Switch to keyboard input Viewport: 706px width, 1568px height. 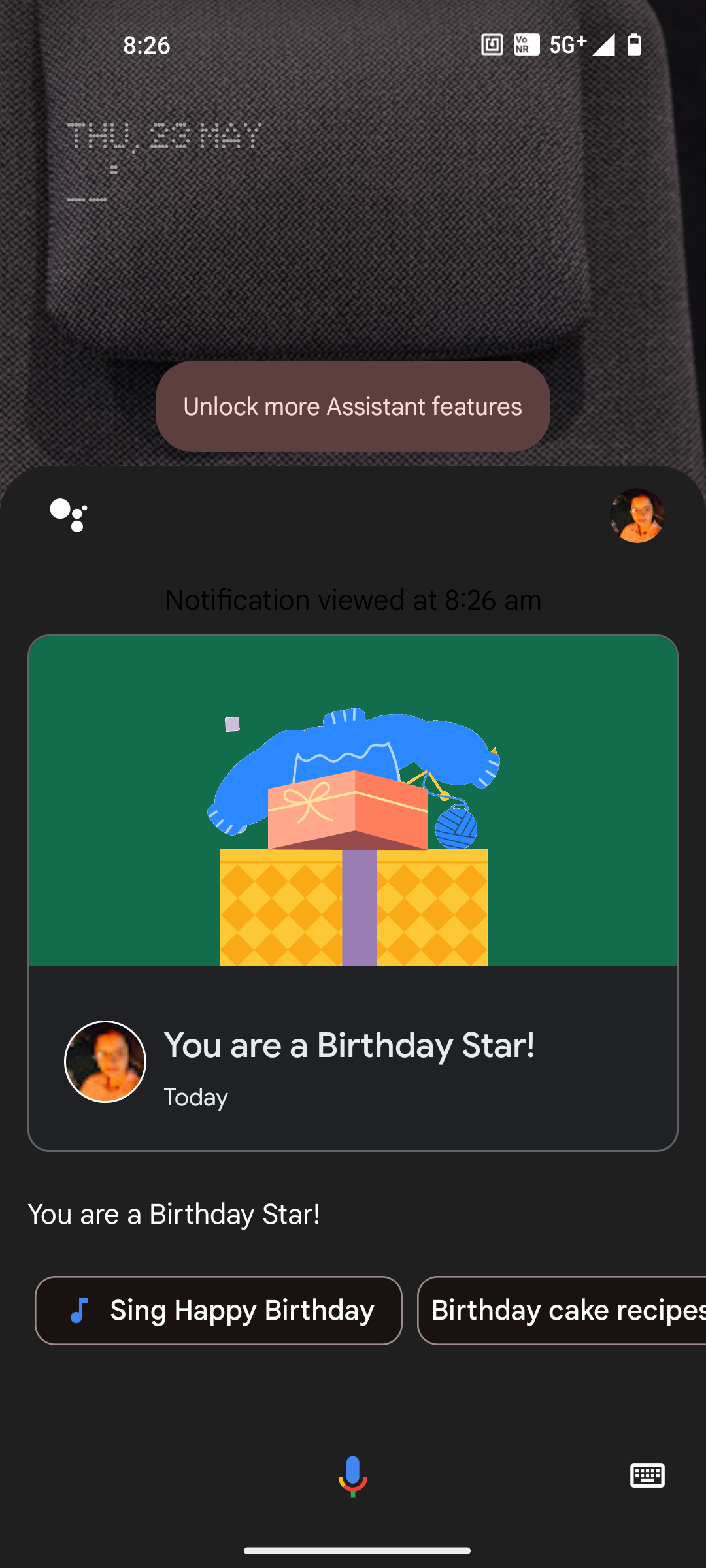click(x=647, y=1476)
